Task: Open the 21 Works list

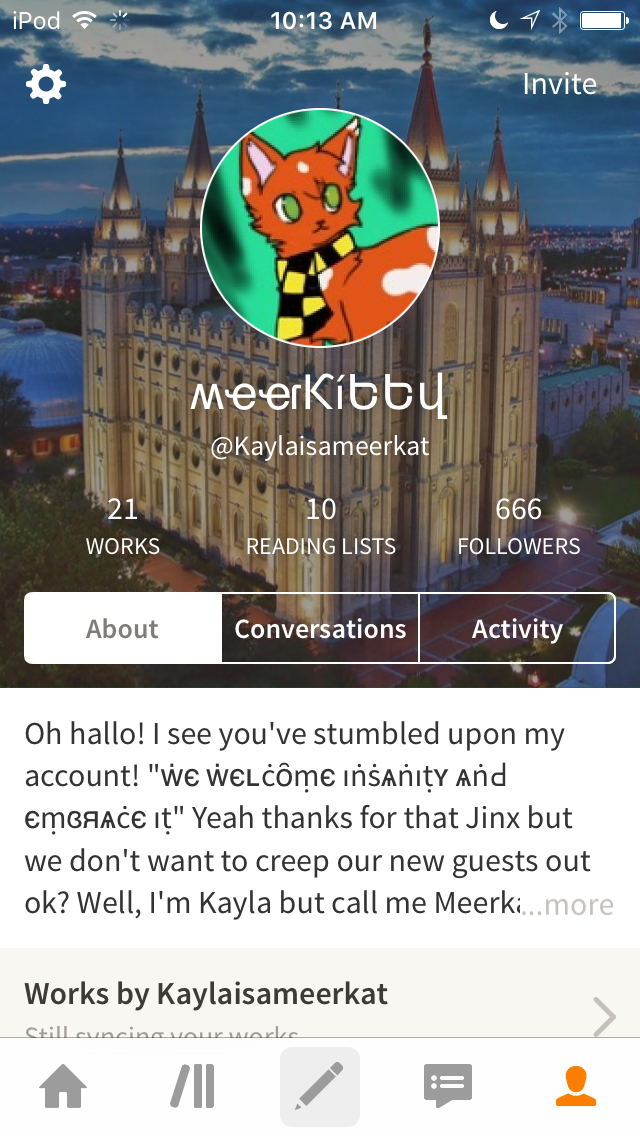Action: (x=122, y=527)
